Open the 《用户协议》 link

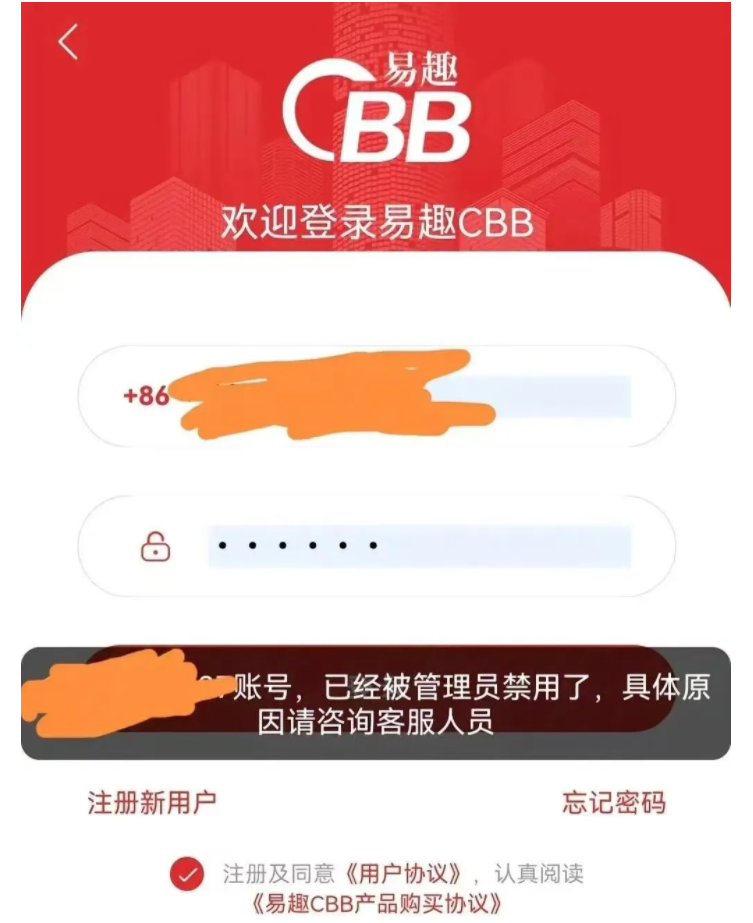click(x=400, y=874)
